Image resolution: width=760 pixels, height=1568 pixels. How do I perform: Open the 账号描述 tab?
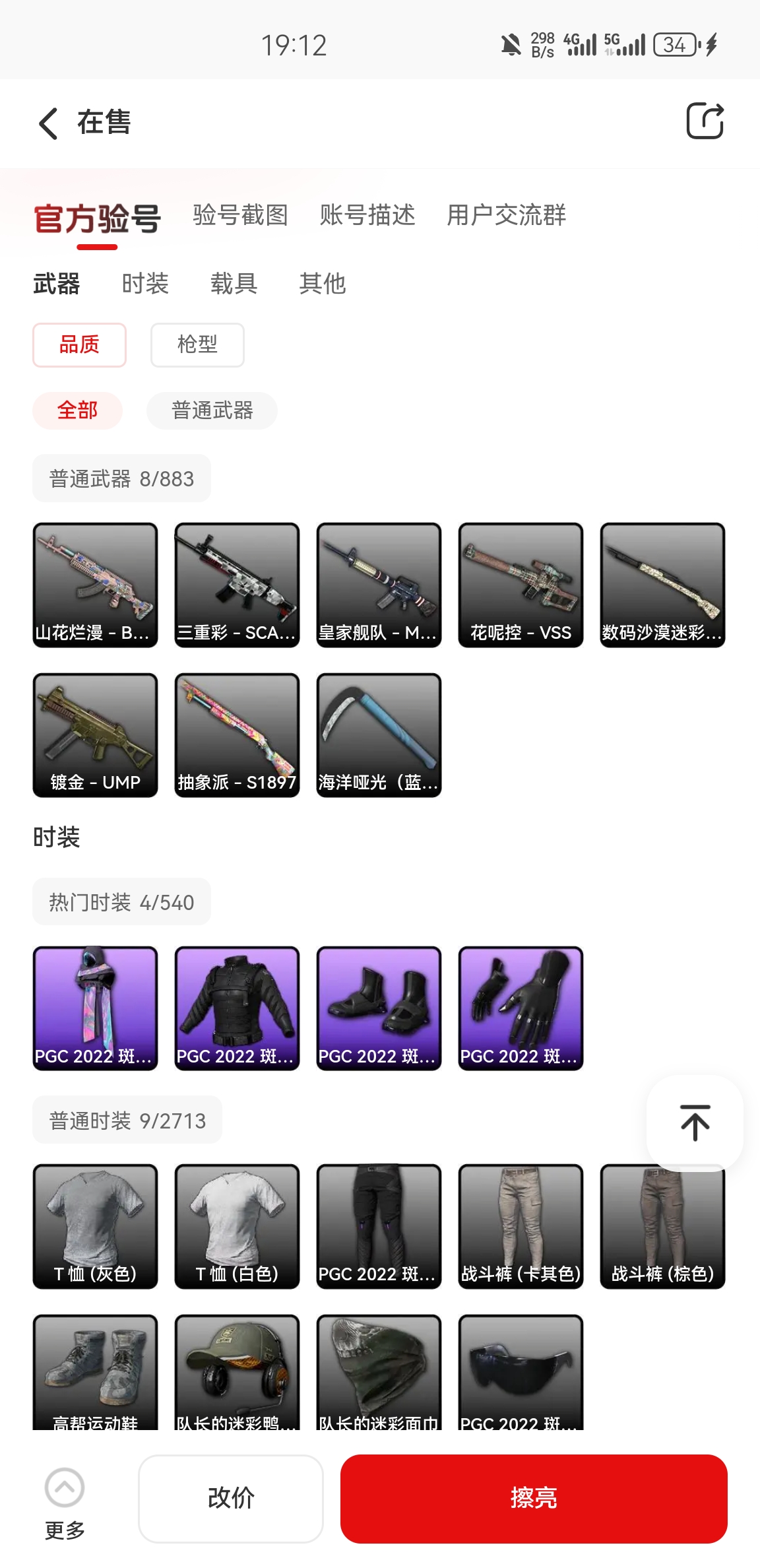point(367,215)
